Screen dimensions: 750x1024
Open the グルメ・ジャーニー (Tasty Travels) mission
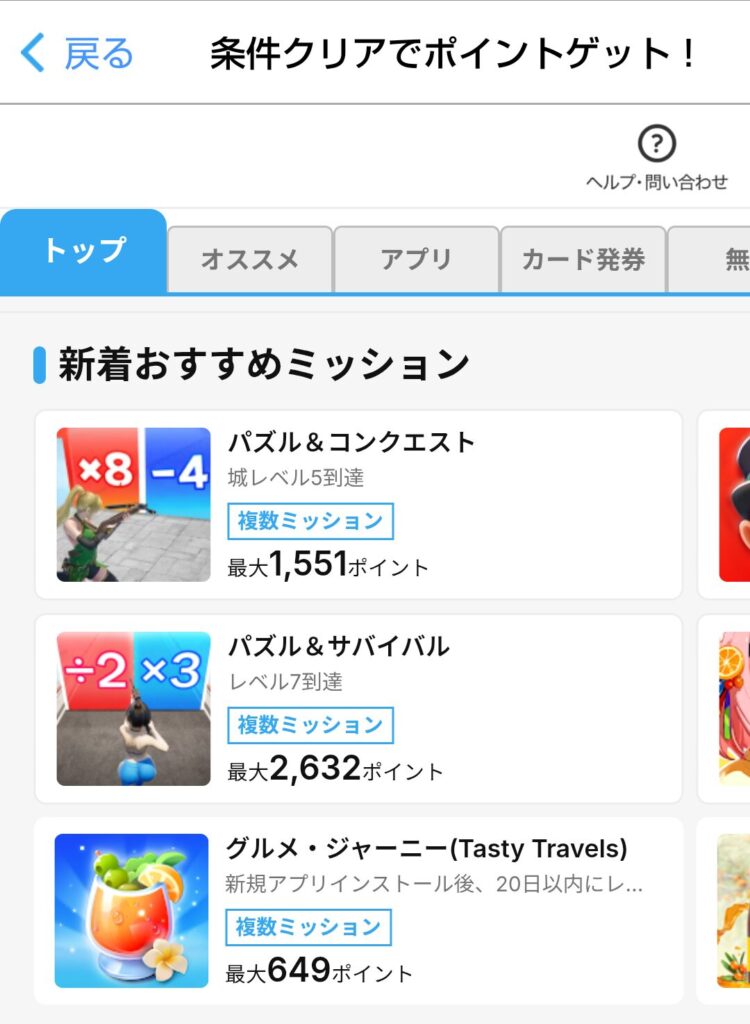[x=358, y=911]
